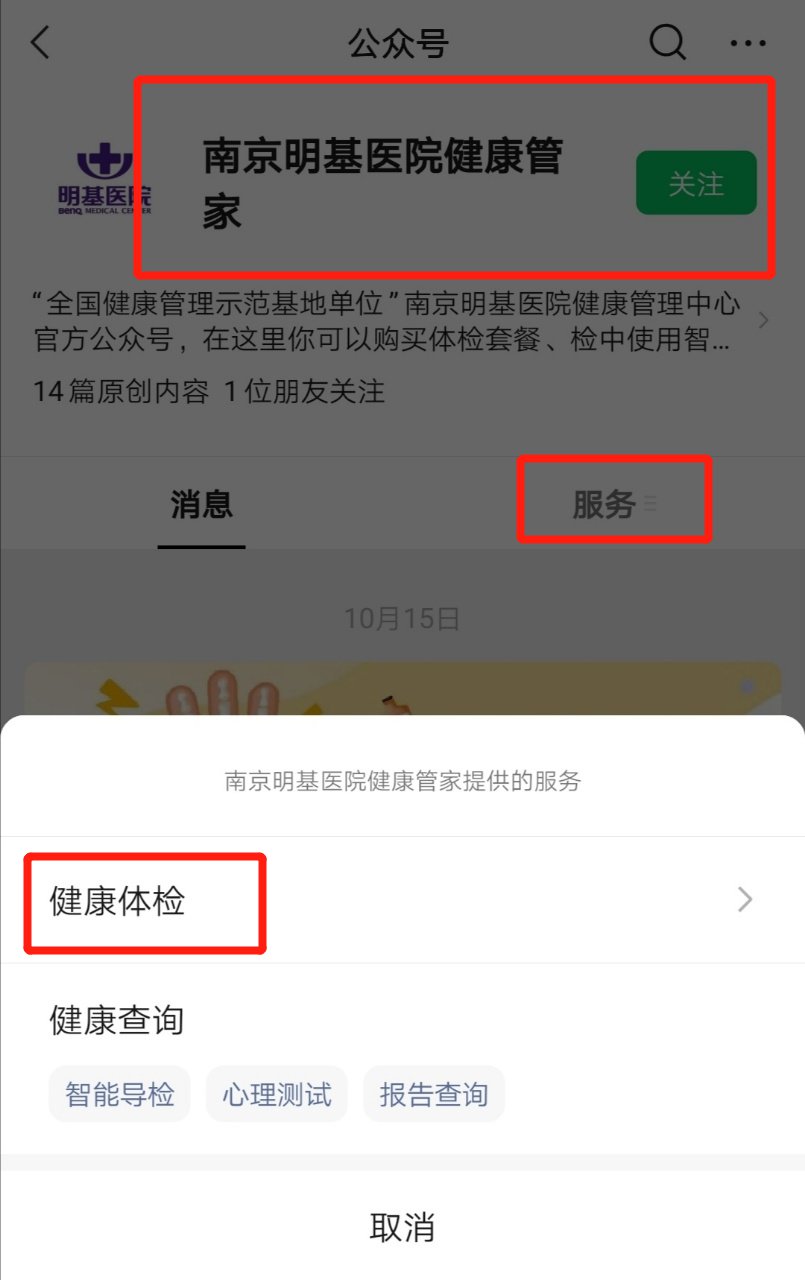Dismiss the sheet with 取消
805x1280 pixels.
point(402,1227)
